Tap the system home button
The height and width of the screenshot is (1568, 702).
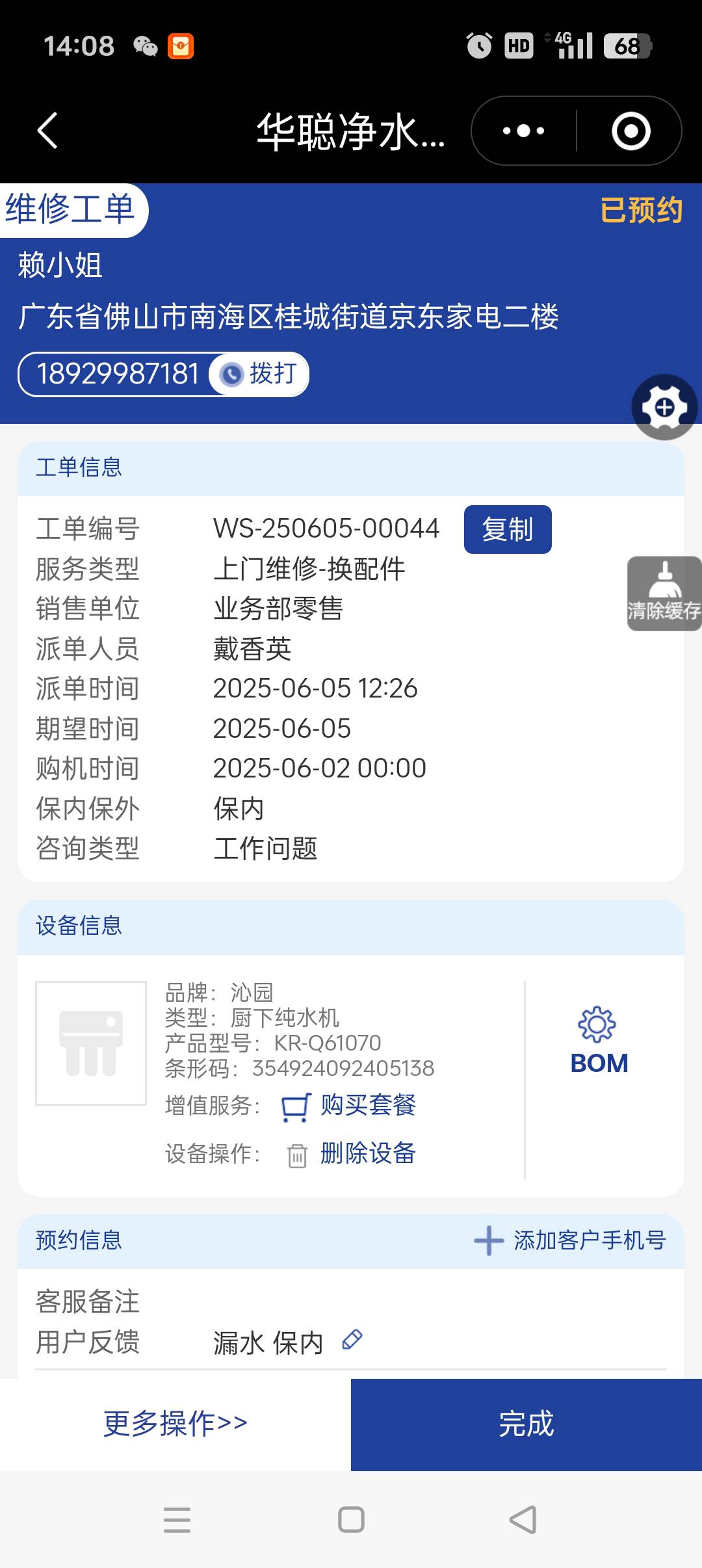tap(351, 1520)
